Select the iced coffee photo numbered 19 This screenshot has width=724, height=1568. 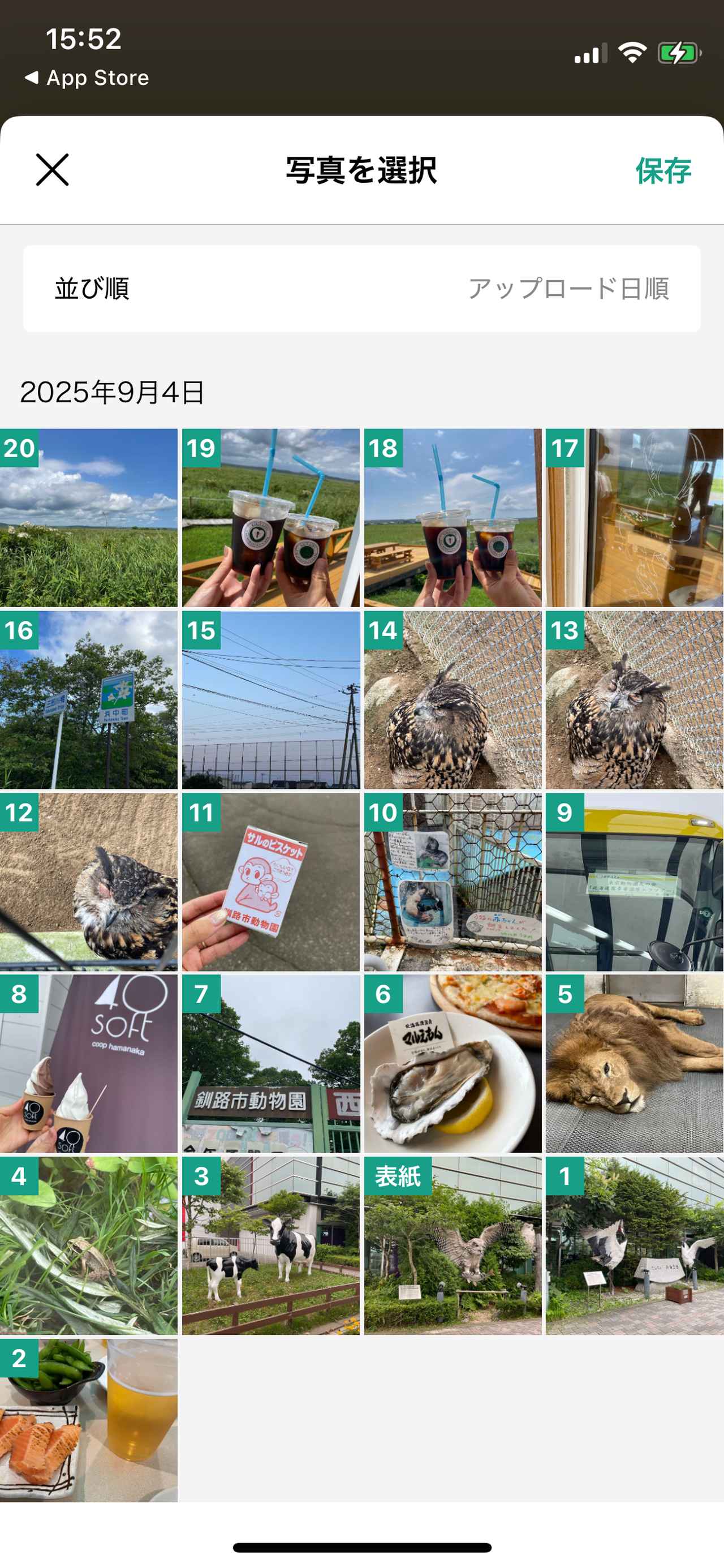coord(271,517)
